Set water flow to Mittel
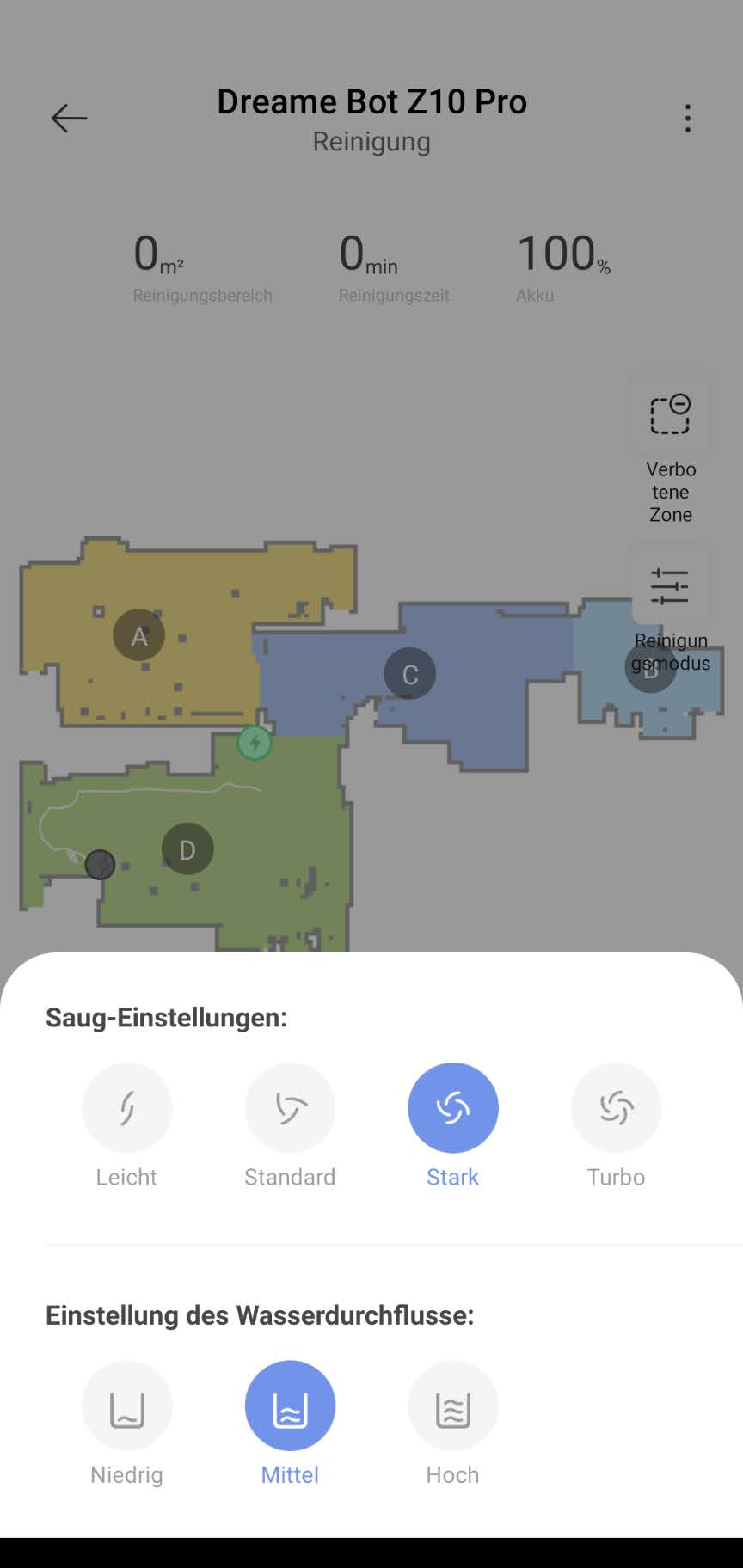 (x=290, y=1406)
